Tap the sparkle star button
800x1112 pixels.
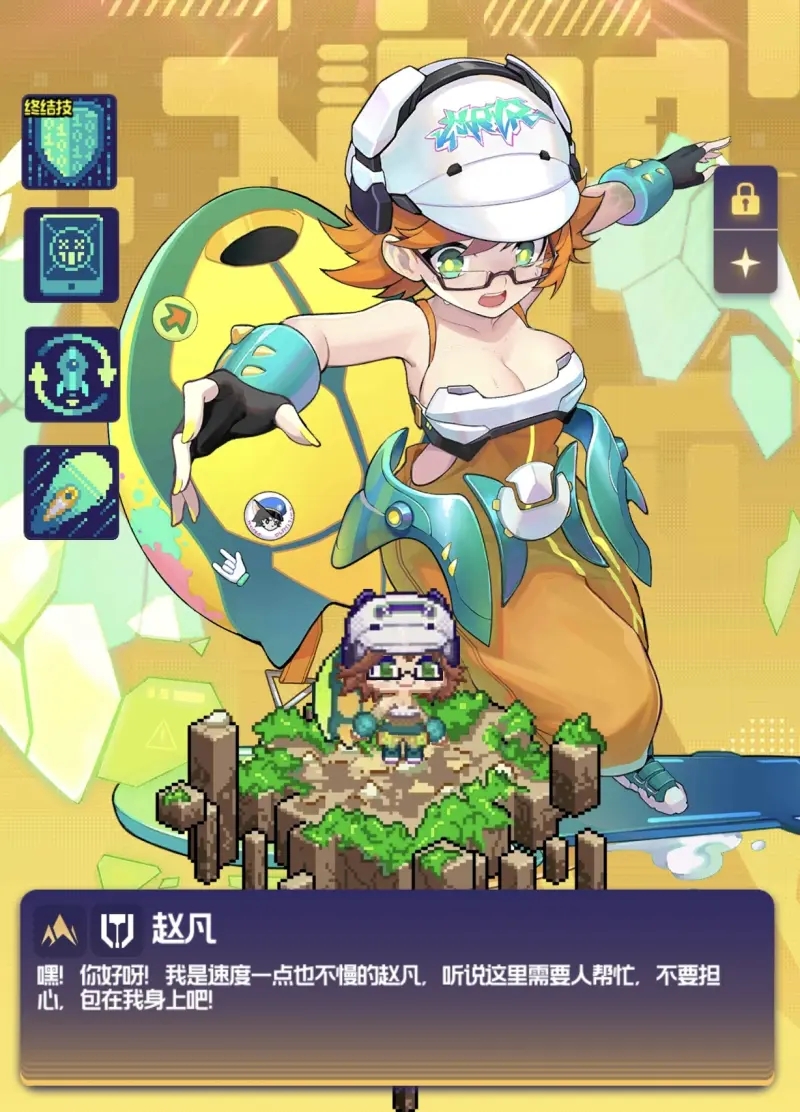tap(745, 264)
